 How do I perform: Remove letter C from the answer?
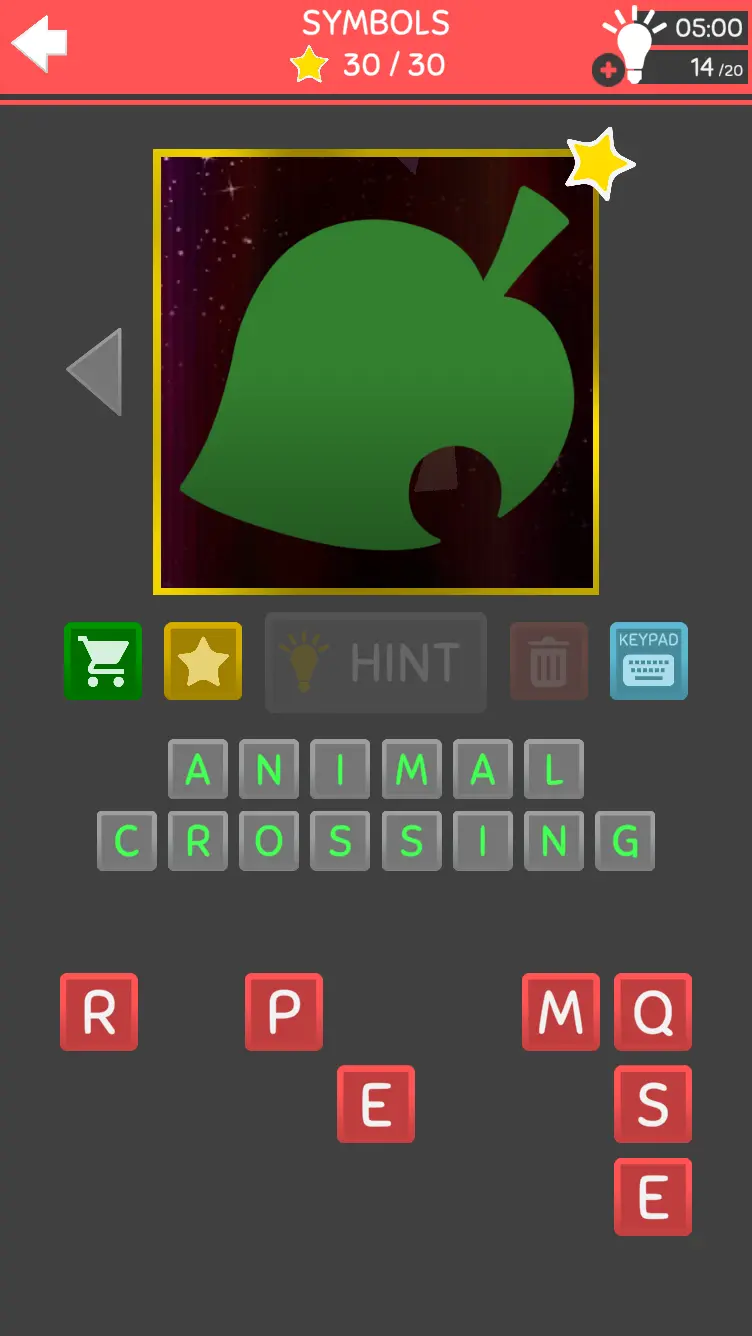point(127,841)
